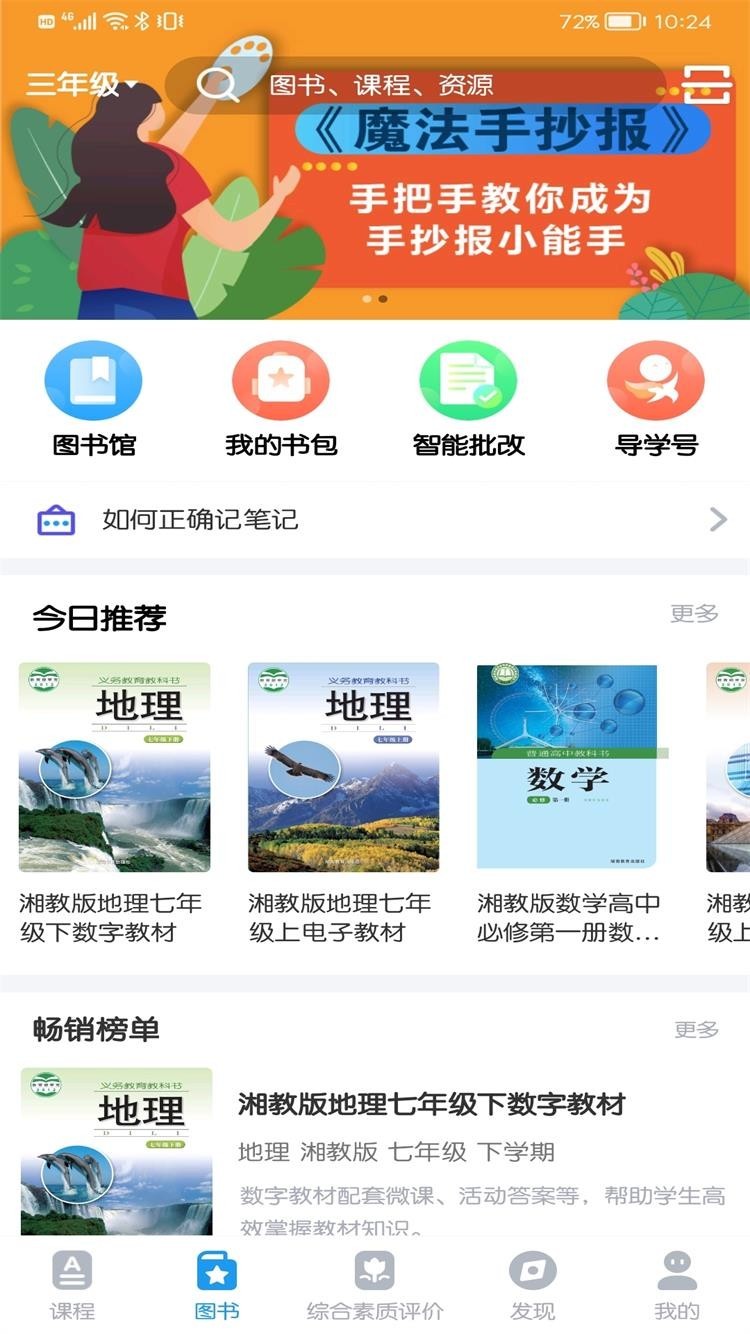
Task: Tap 更多 next to 畅销榜单
Action: pos(695,1027)
